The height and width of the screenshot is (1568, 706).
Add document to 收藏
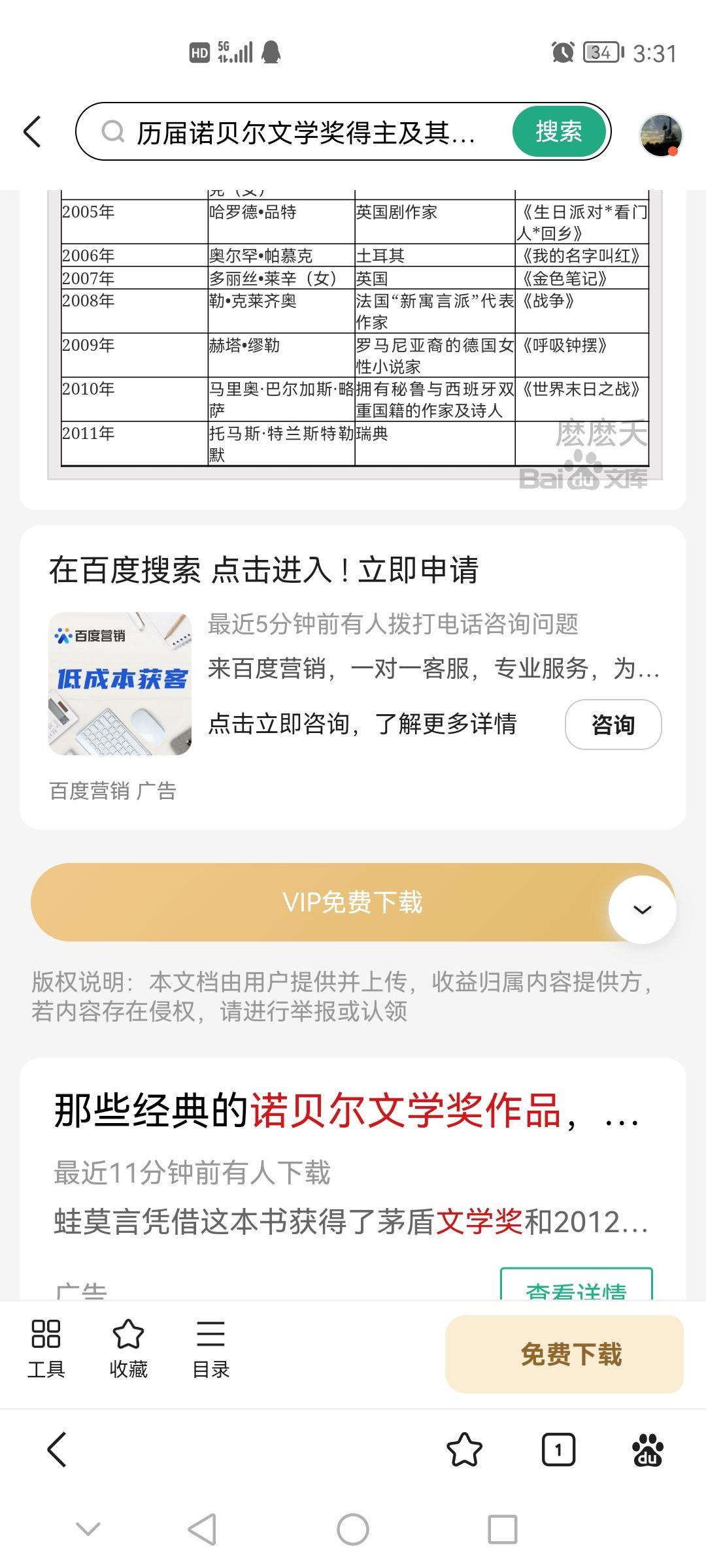pos(128,1348)
